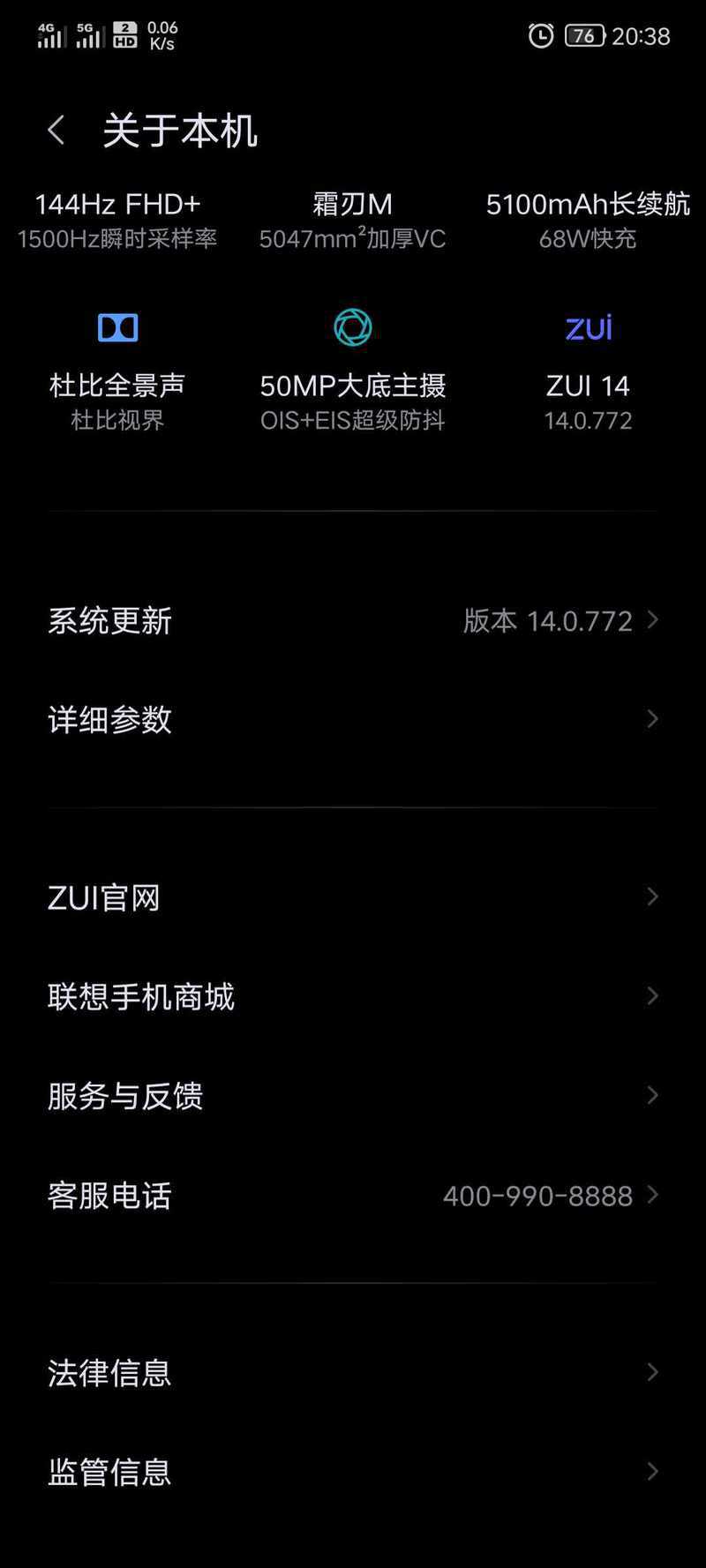View 监管信息
706x1568 pixels.
coord(353,1471)
